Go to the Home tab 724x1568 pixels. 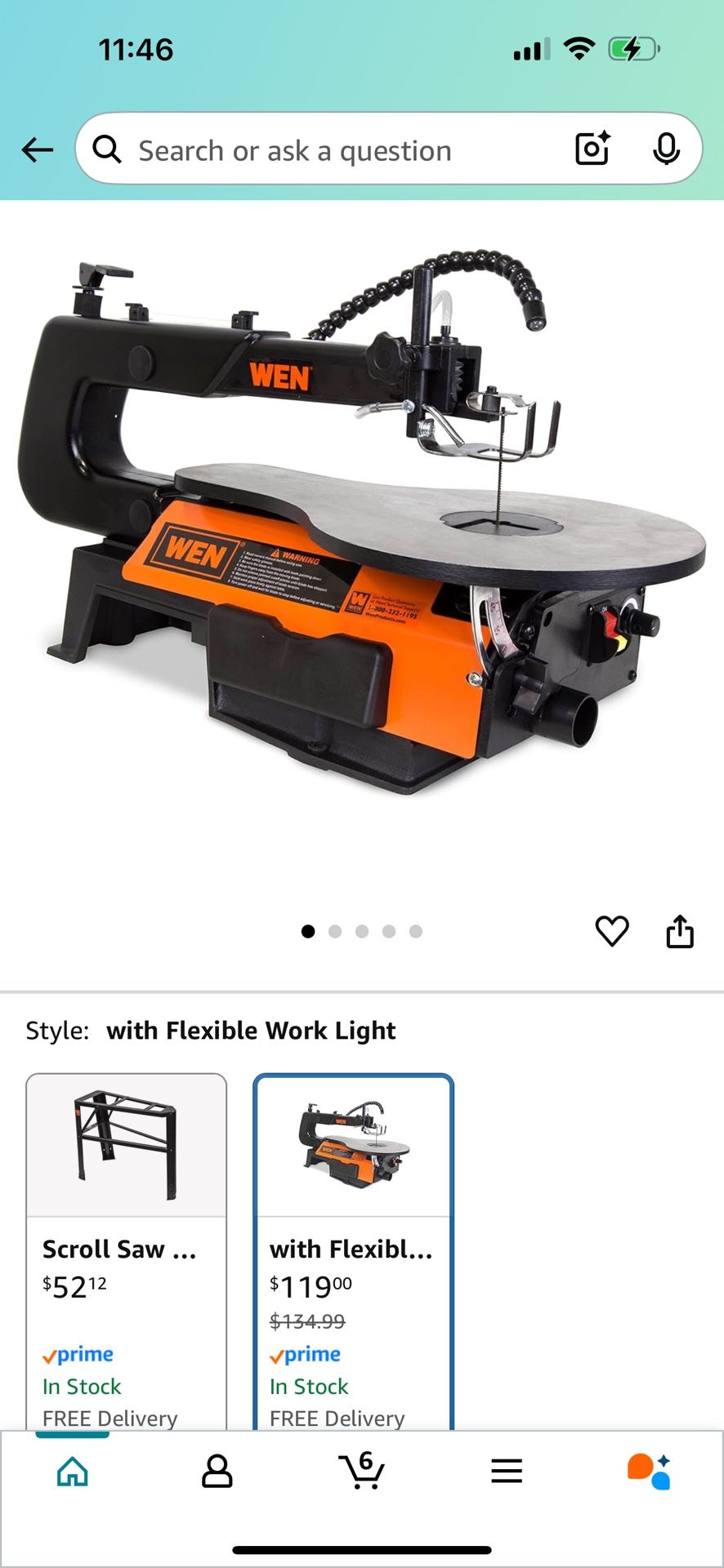click(x=73, y=1471)
